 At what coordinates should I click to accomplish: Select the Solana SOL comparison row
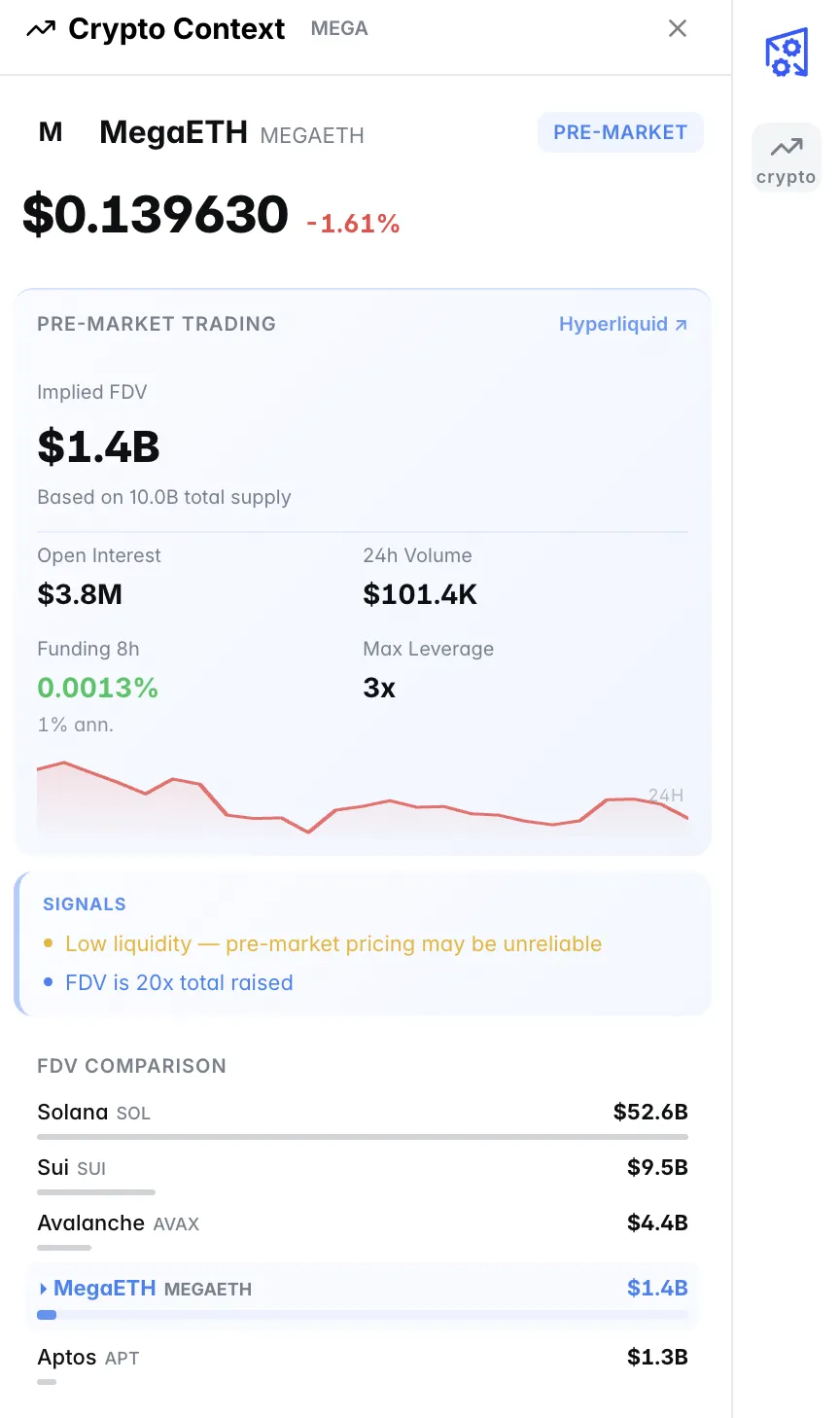[x=362, y=1113]
